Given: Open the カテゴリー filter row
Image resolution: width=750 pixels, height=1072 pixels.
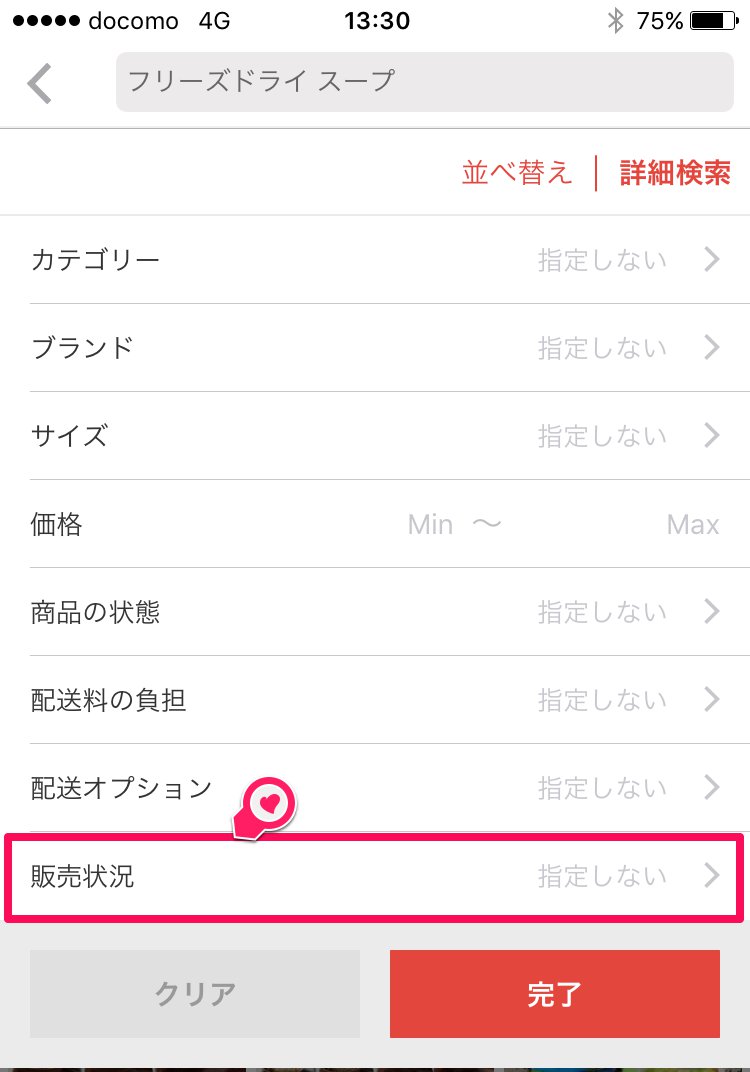Looking at the screenshot, I should click(375, 261).
